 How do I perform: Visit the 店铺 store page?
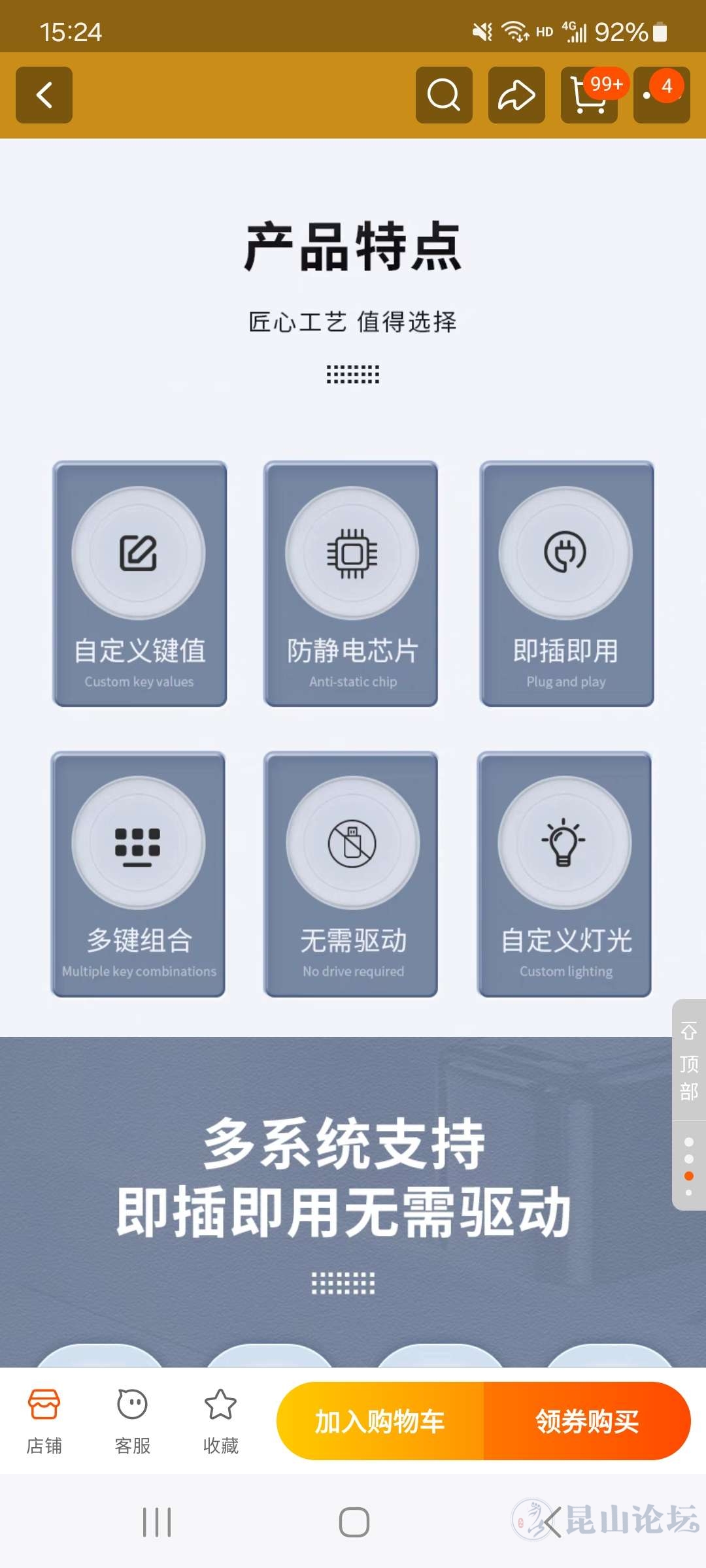point(44,1420)
